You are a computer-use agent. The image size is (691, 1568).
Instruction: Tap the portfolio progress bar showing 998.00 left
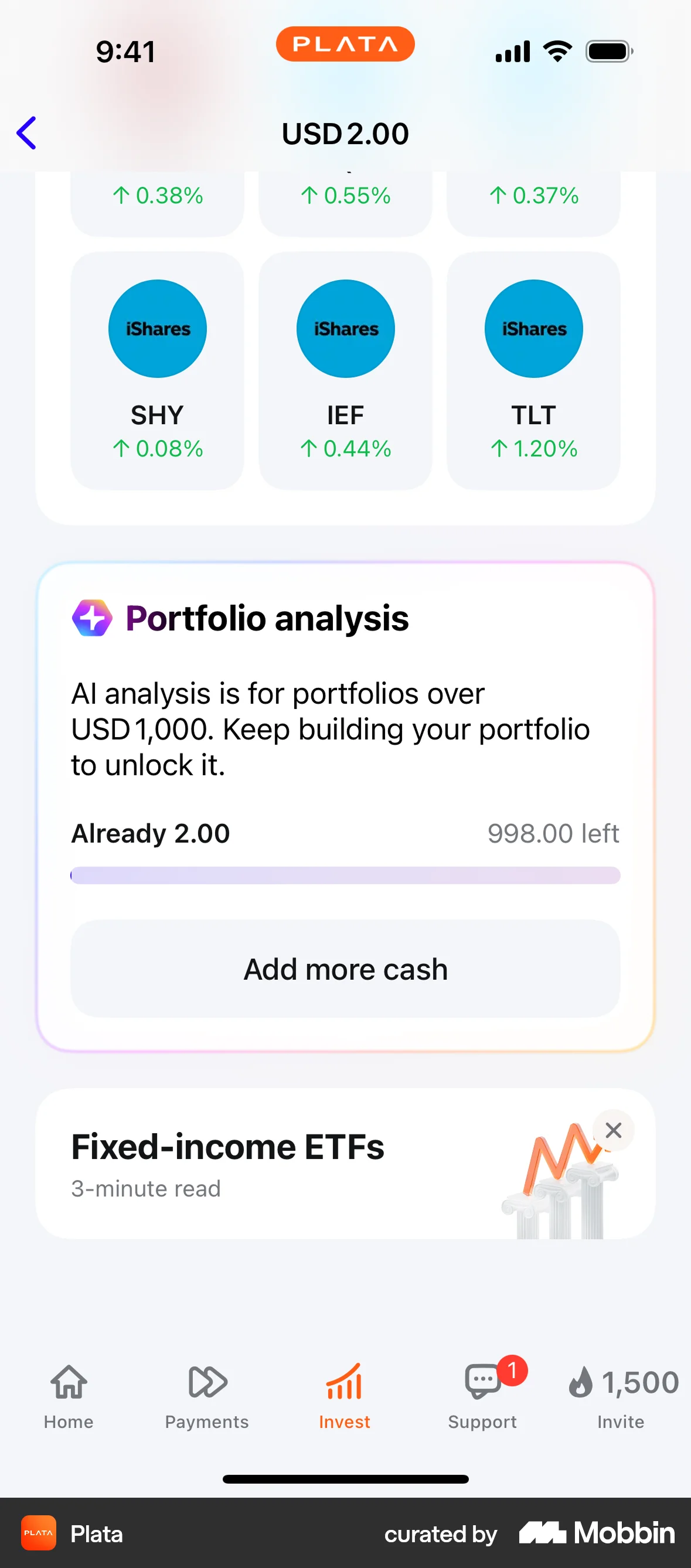(345, 875)
